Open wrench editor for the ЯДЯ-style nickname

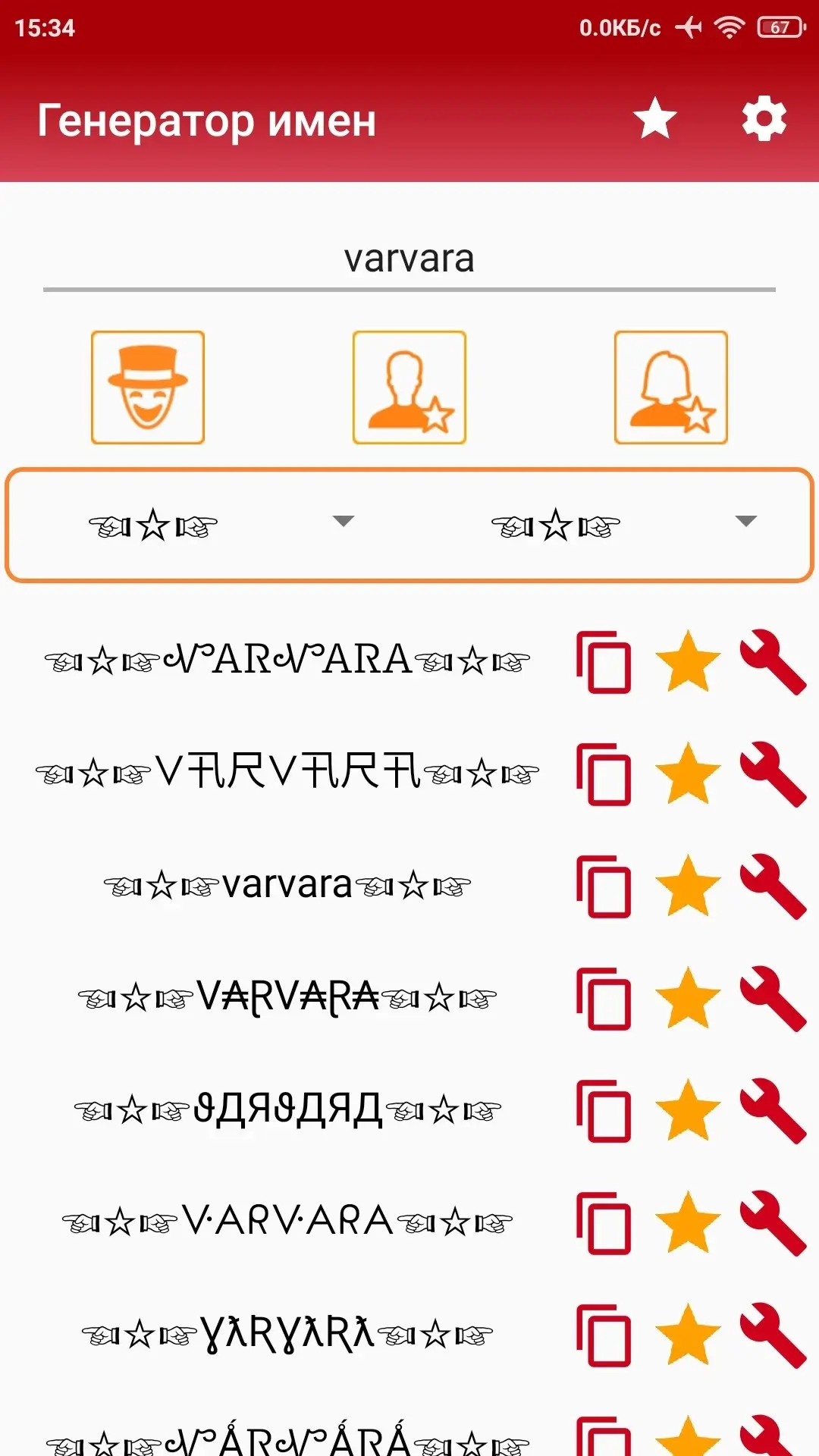point(773,1111)
